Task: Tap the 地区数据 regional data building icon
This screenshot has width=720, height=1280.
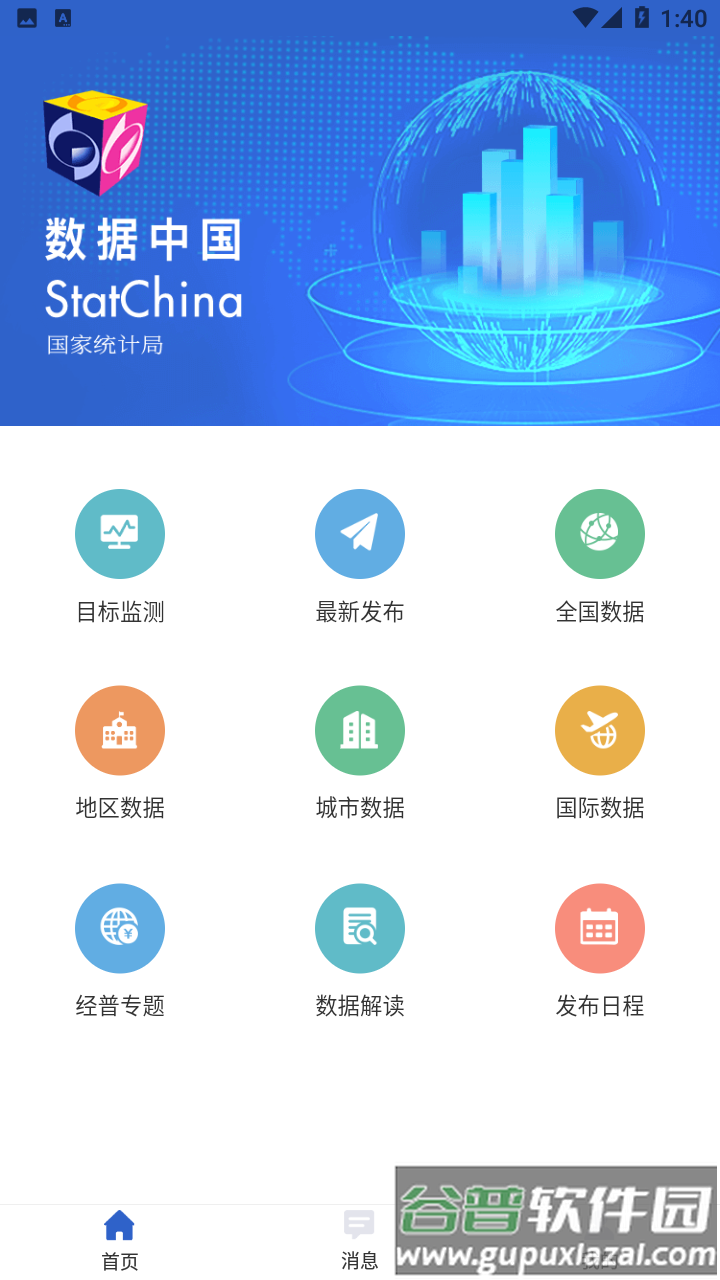Action: 120,730
